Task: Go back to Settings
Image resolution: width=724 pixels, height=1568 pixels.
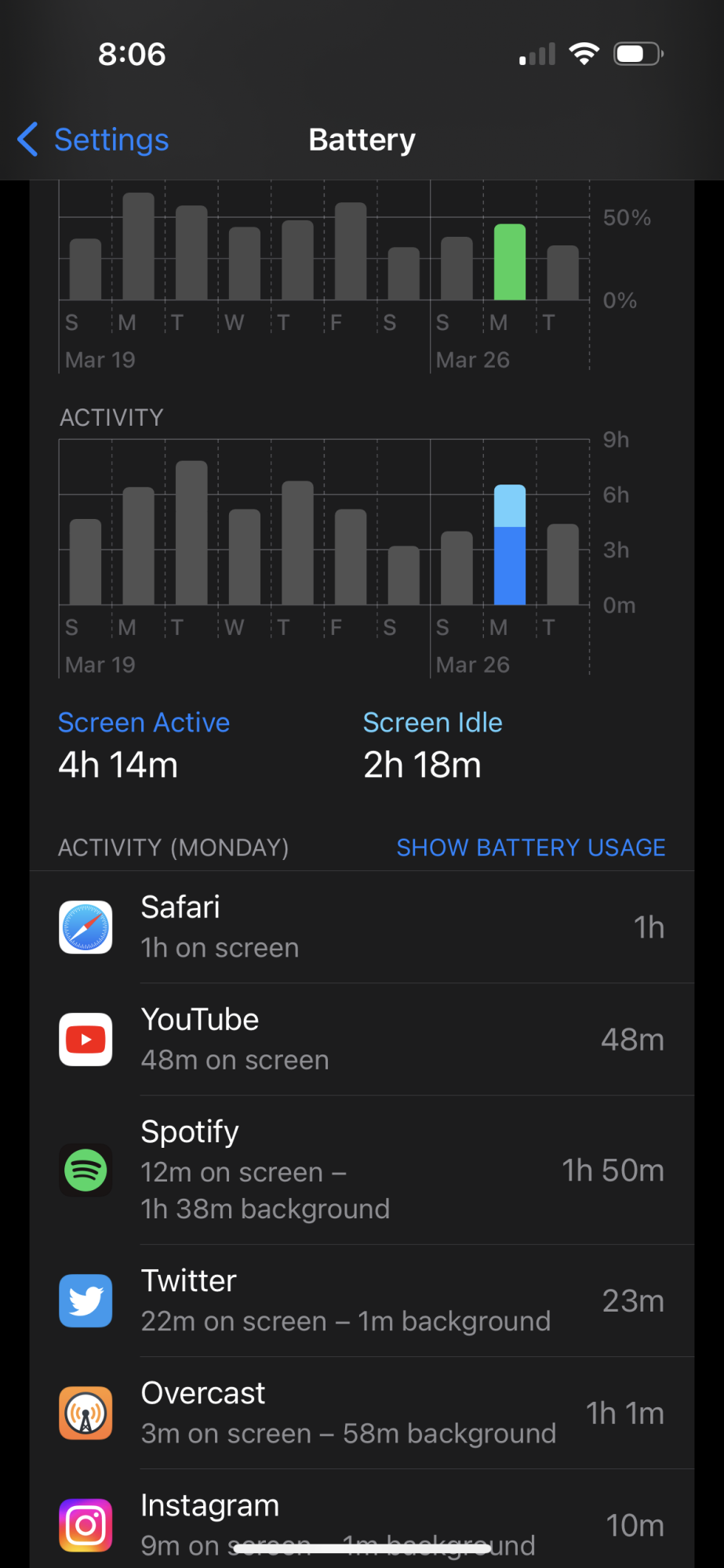Action: pyautogui.click(x=94, y=140)
